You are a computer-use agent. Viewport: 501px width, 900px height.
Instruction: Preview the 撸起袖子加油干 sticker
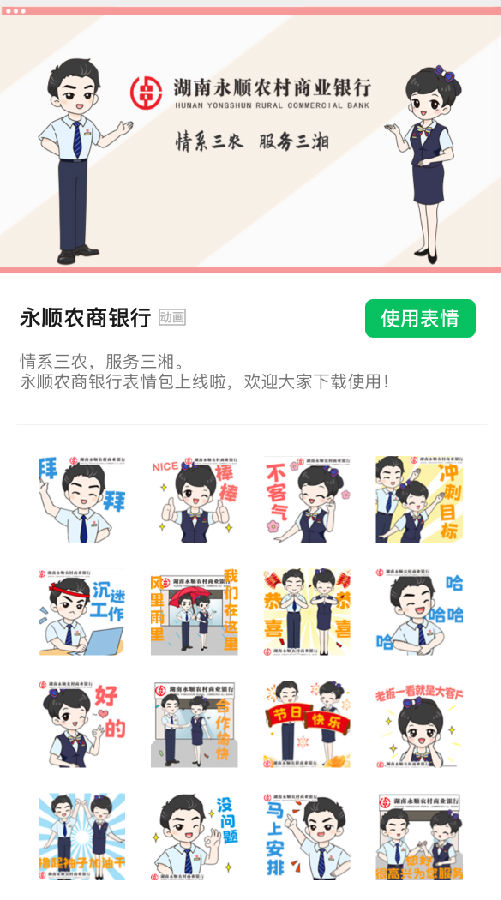(x=81, y=837)
